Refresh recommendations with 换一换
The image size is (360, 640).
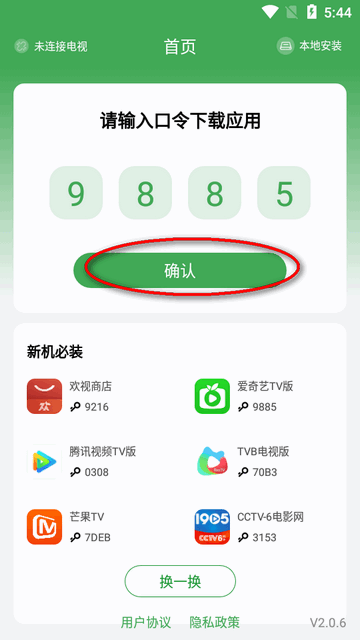(x=180, y=581)
